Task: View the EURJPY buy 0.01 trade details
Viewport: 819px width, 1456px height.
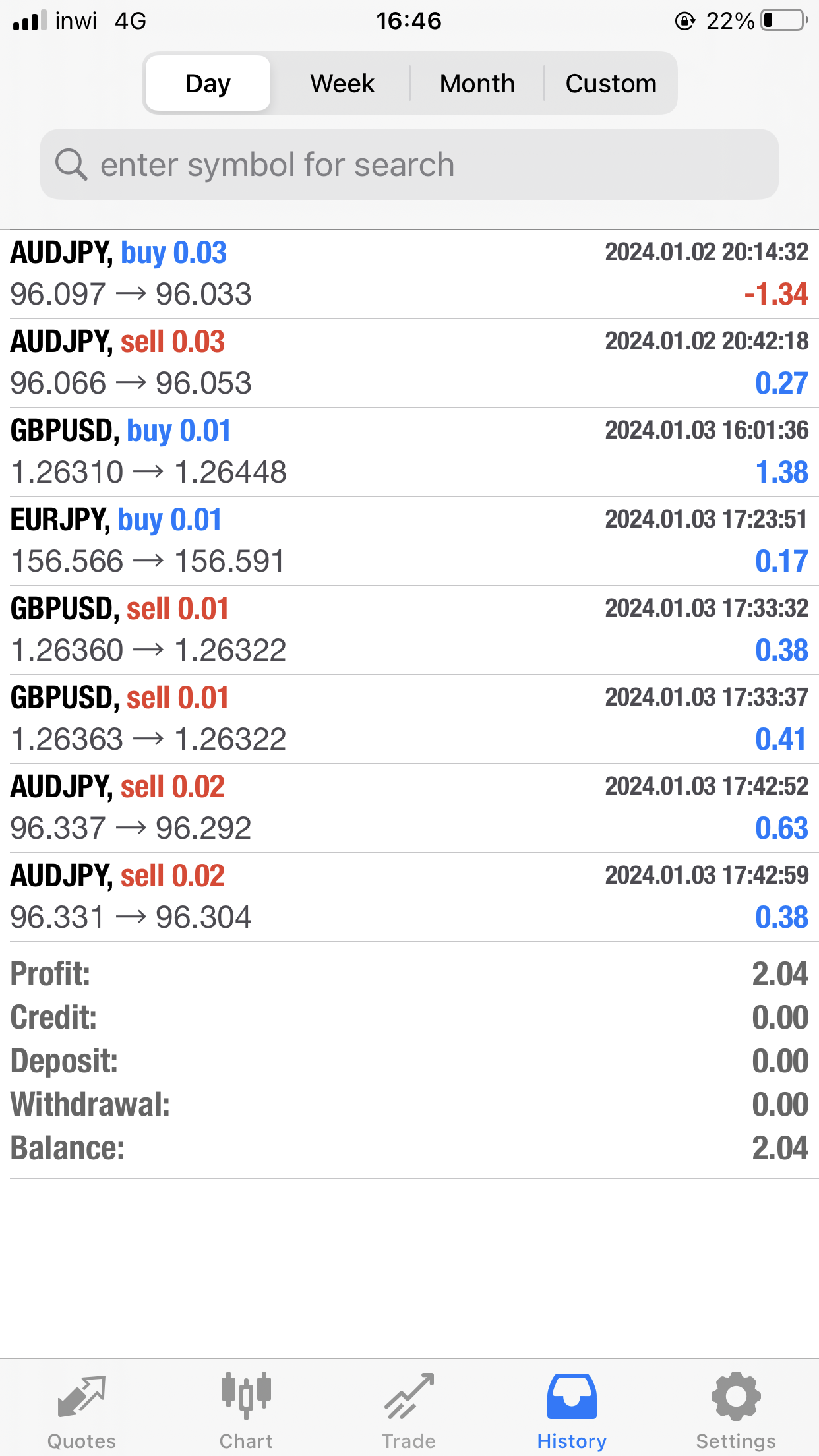Action: 409,541
